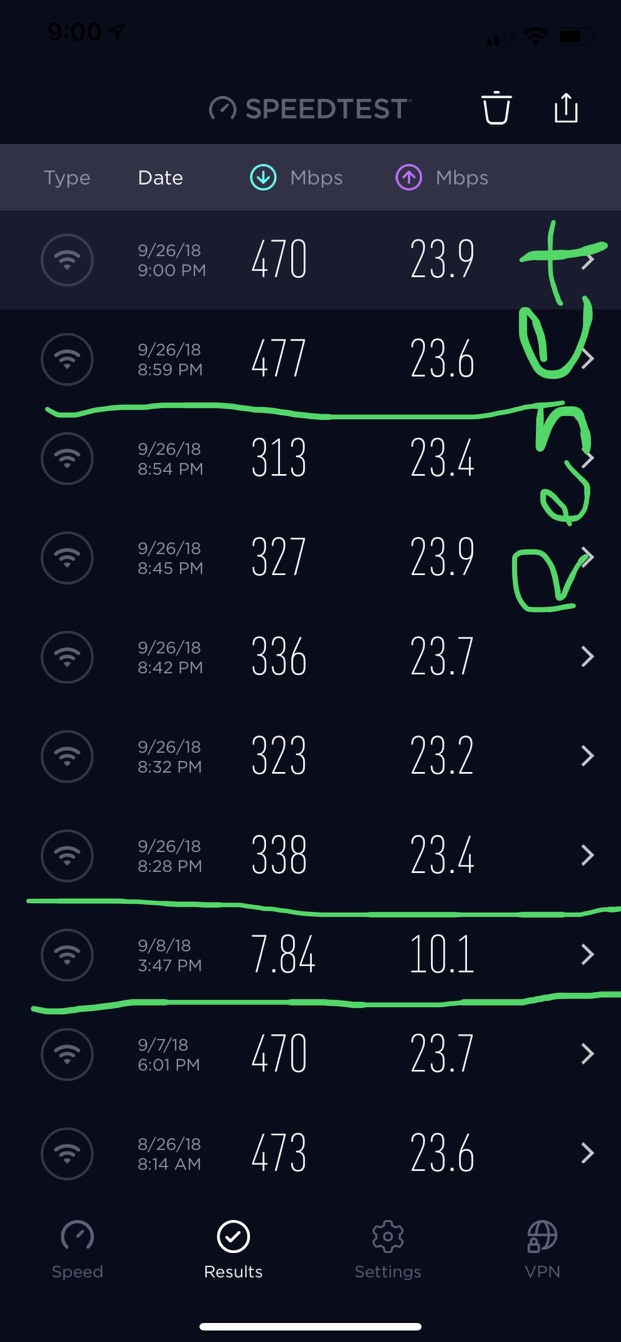Select the Results tab
Screen dimensions: 621x1342
pyautogui.click(x=233, y=1250)
